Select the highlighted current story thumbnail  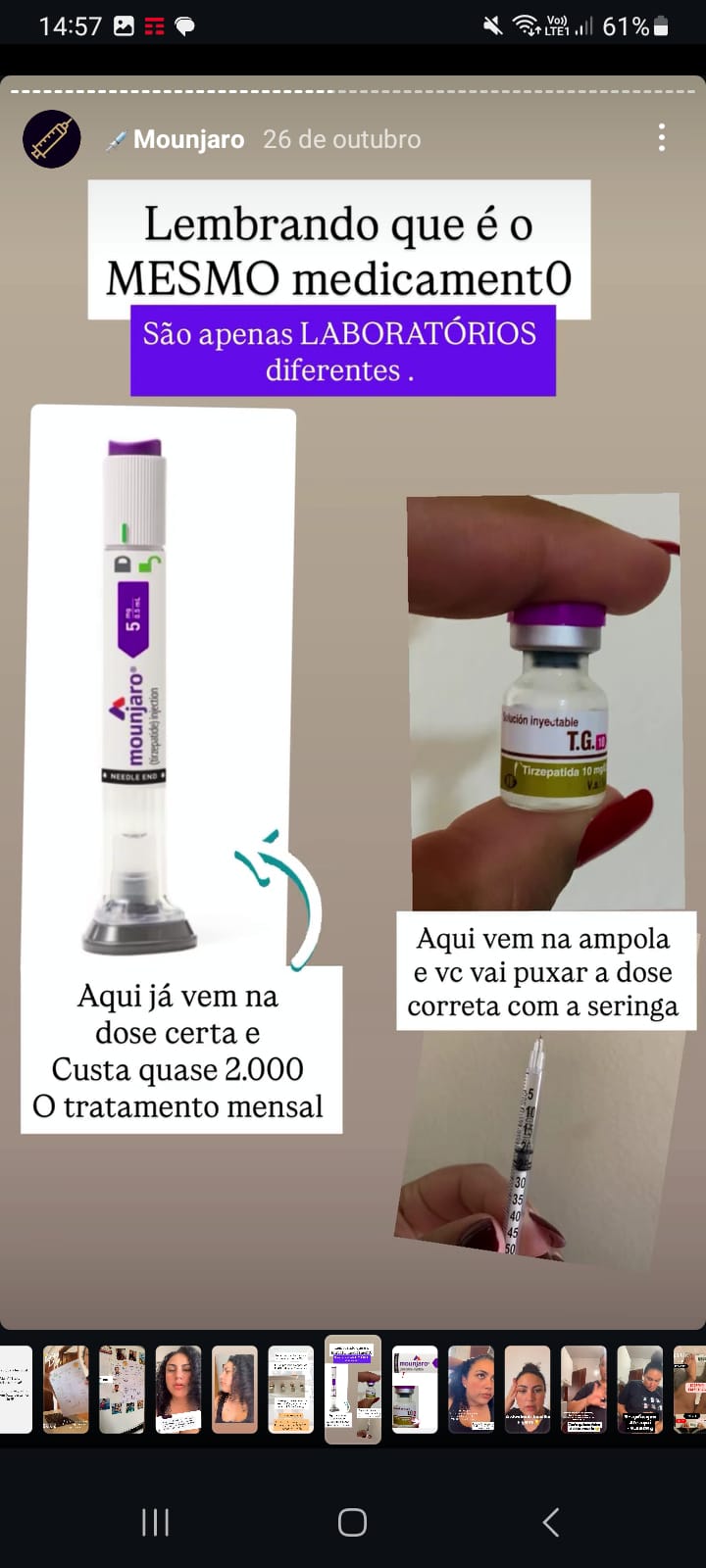353,1389
